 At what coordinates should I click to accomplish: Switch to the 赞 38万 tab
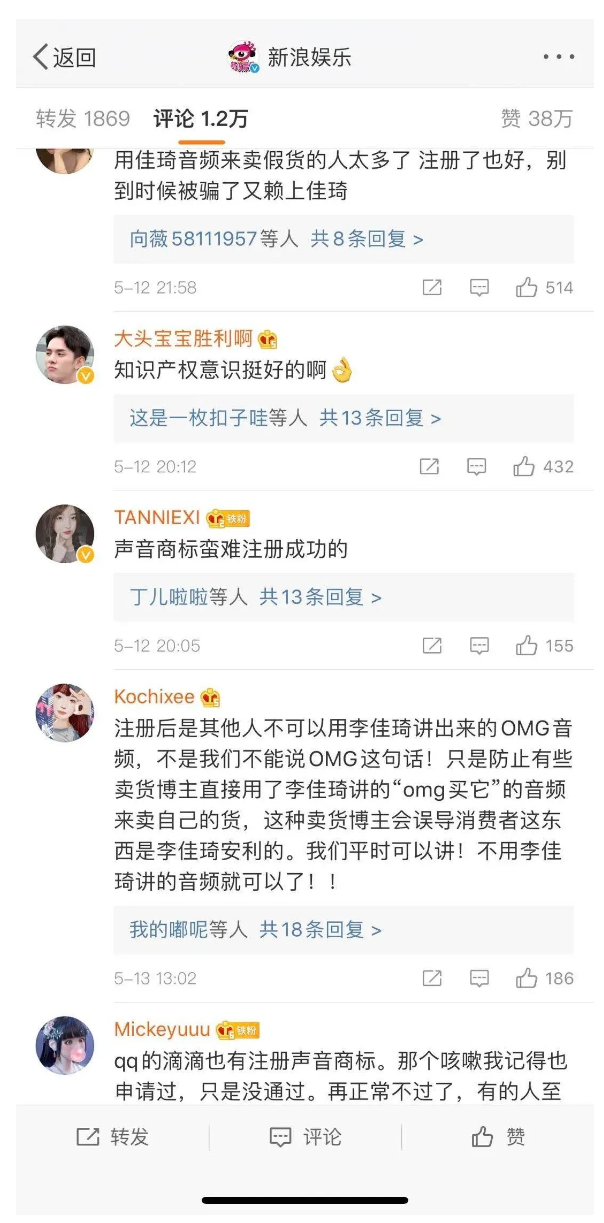536,119
